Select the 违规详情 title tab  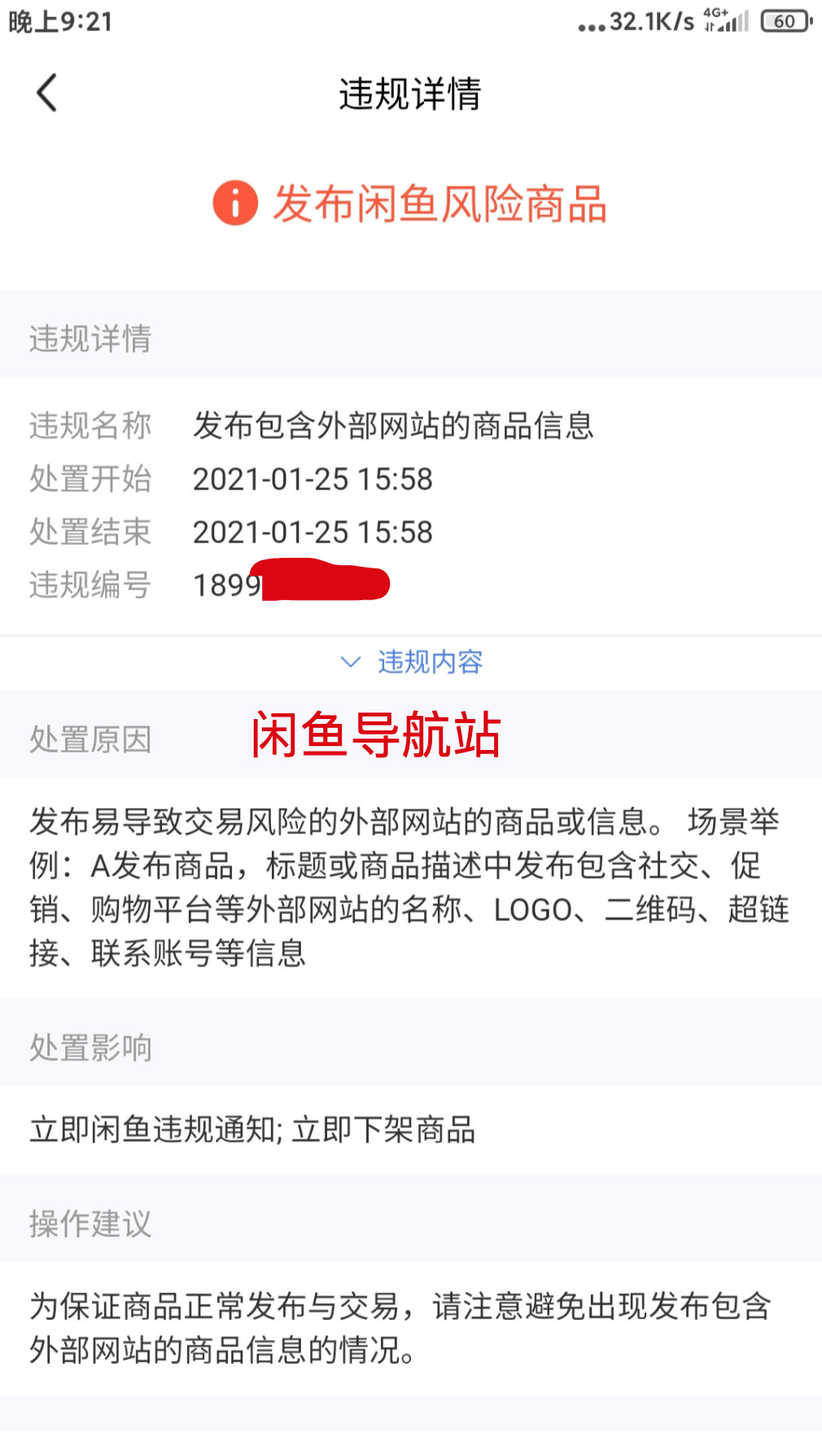(x=410, y=94)
